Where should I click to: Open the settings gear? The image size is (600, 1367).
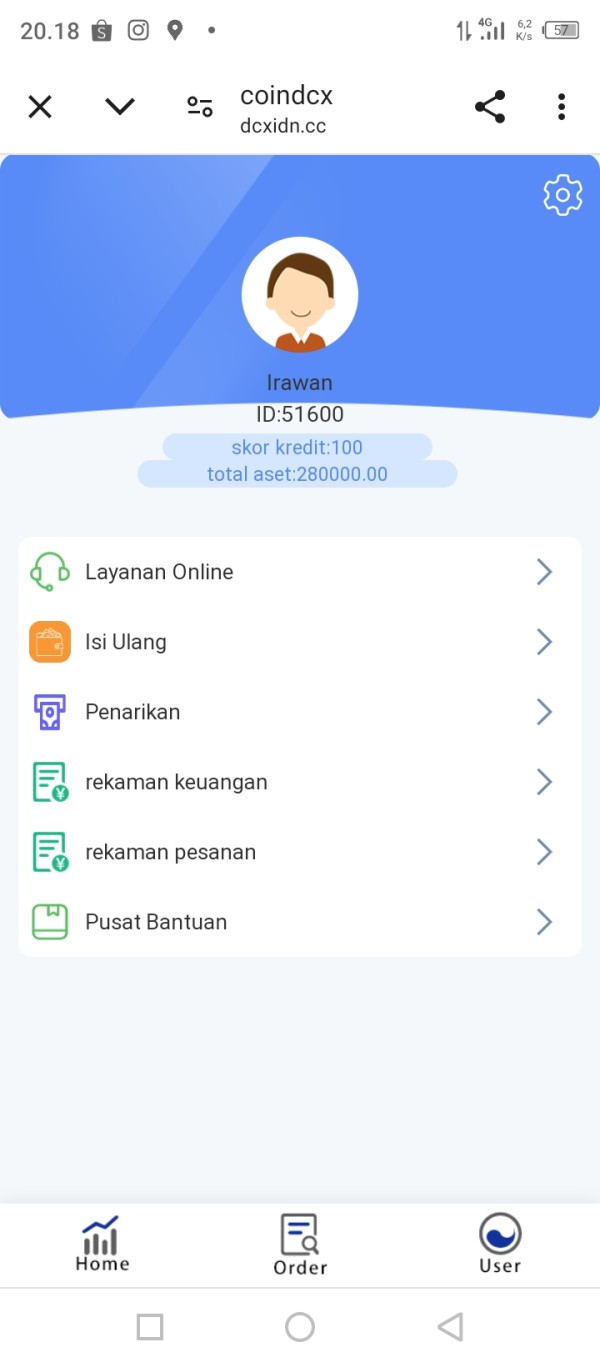[x=563, y=195]
